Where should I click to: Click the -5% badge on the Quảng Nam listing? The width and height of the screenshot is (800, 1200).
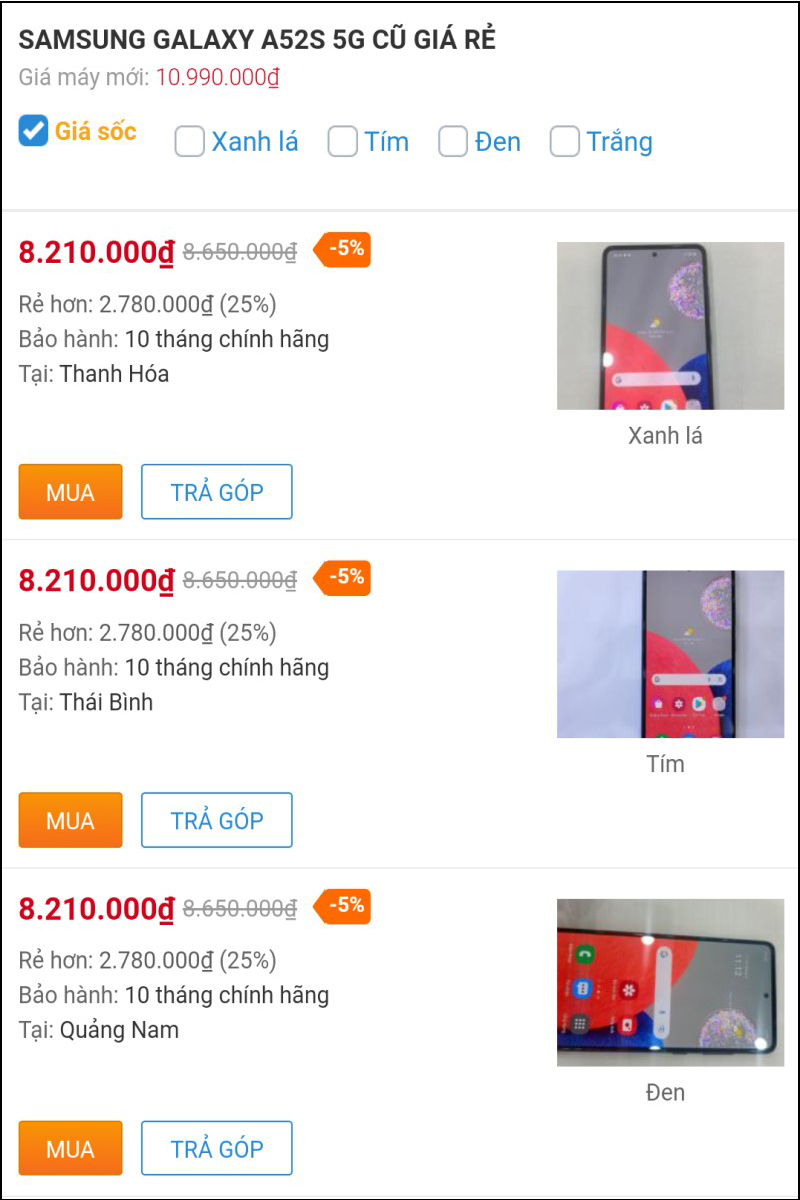(x=343, y=907)
